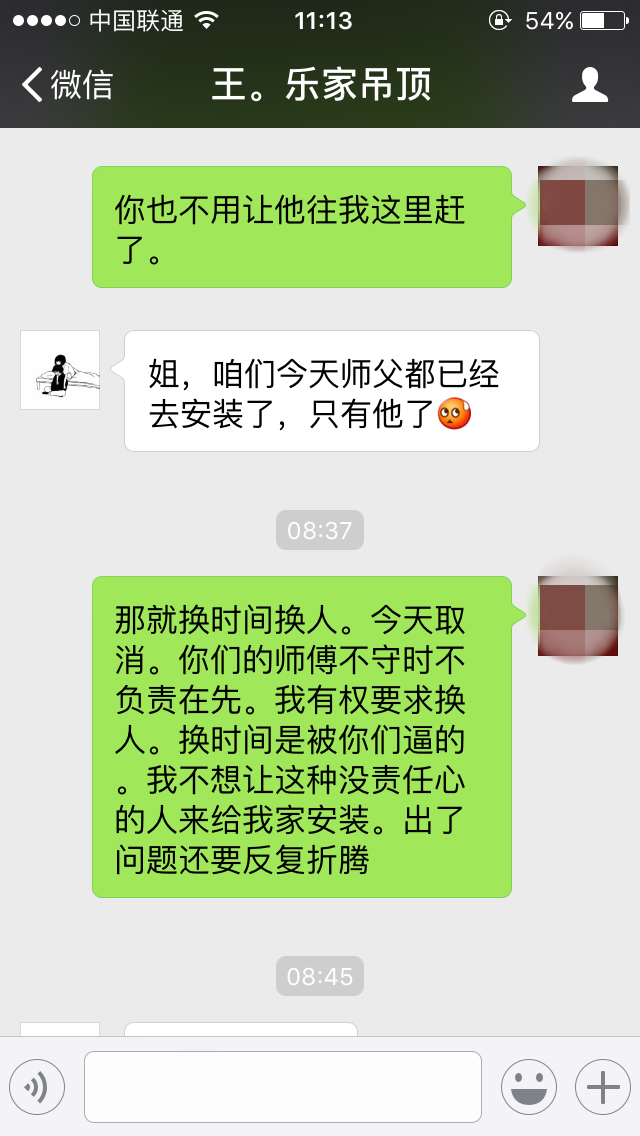640x1136 pixels.
Task: View the contact's cartoon avatar profile
Action: [x=60, y=370]
